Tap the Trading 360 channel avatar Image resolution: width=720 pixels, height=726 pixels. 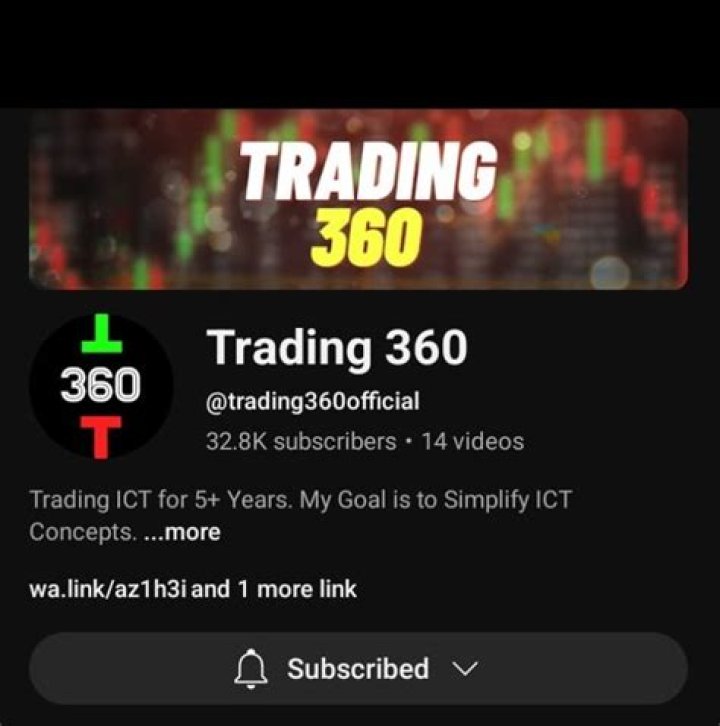coord(101,387)
